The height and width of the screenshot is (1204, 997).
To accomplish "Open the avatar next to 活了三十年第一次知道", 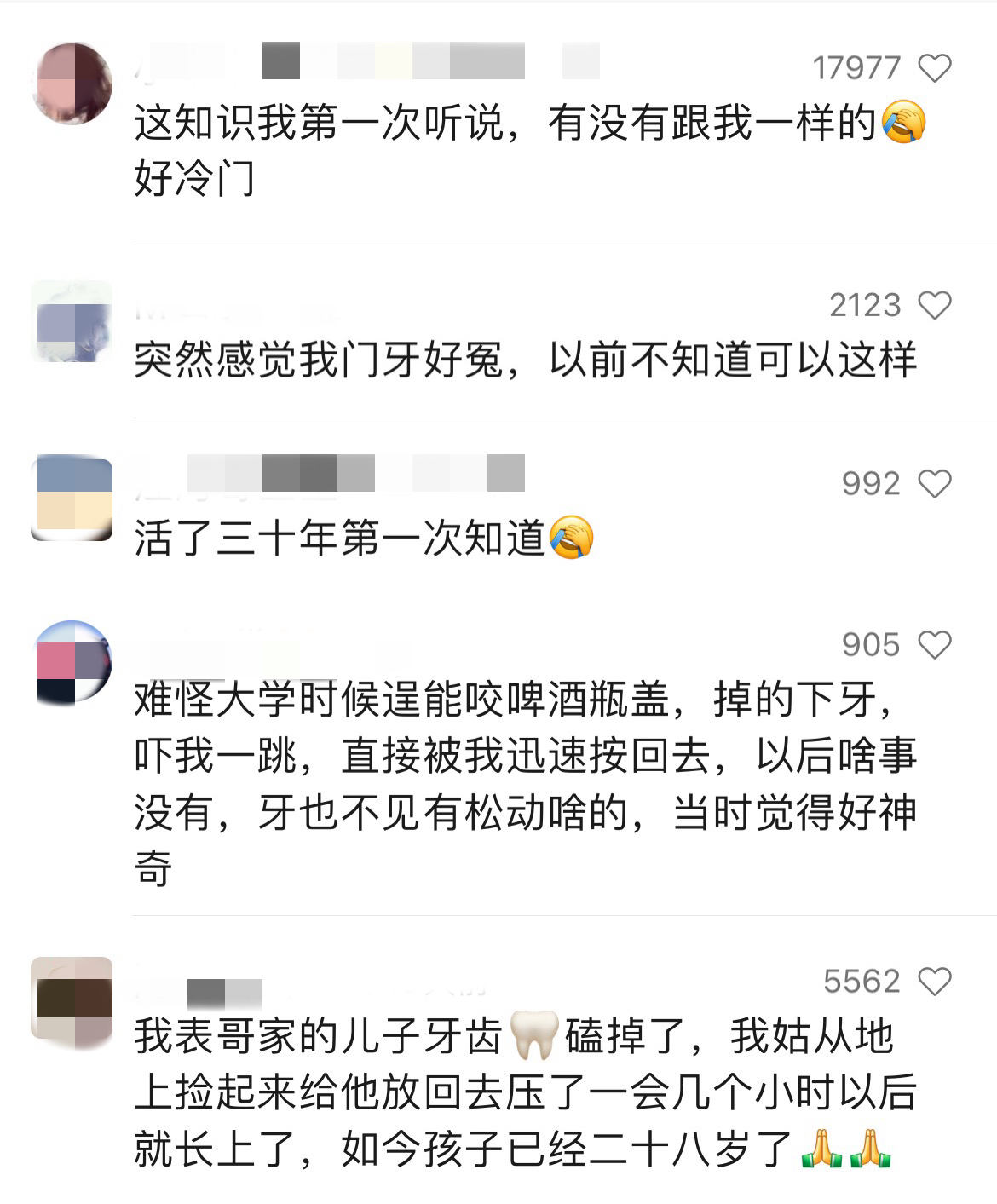I will click(x=72, y=498).
